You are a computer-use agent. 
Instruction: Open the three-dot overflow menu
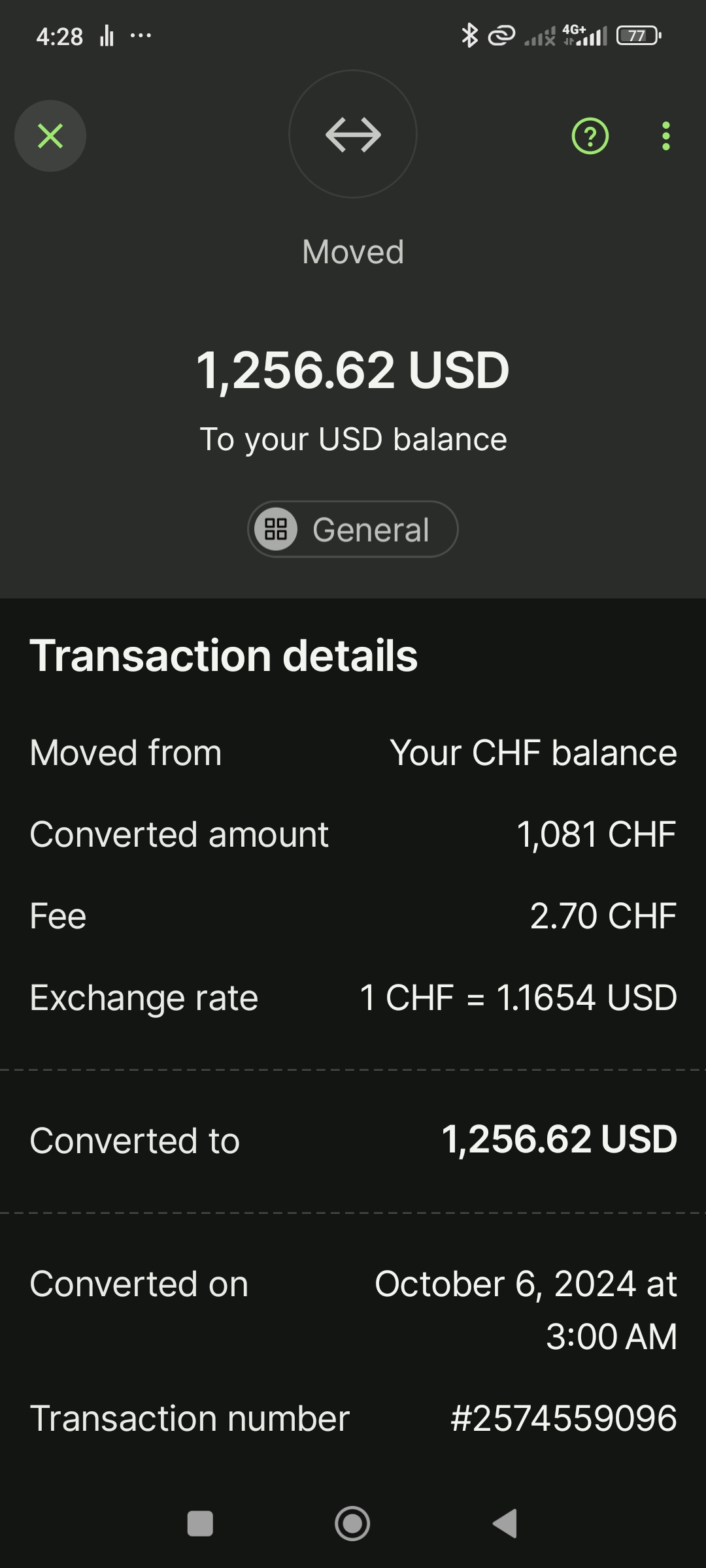click(665, 136)
